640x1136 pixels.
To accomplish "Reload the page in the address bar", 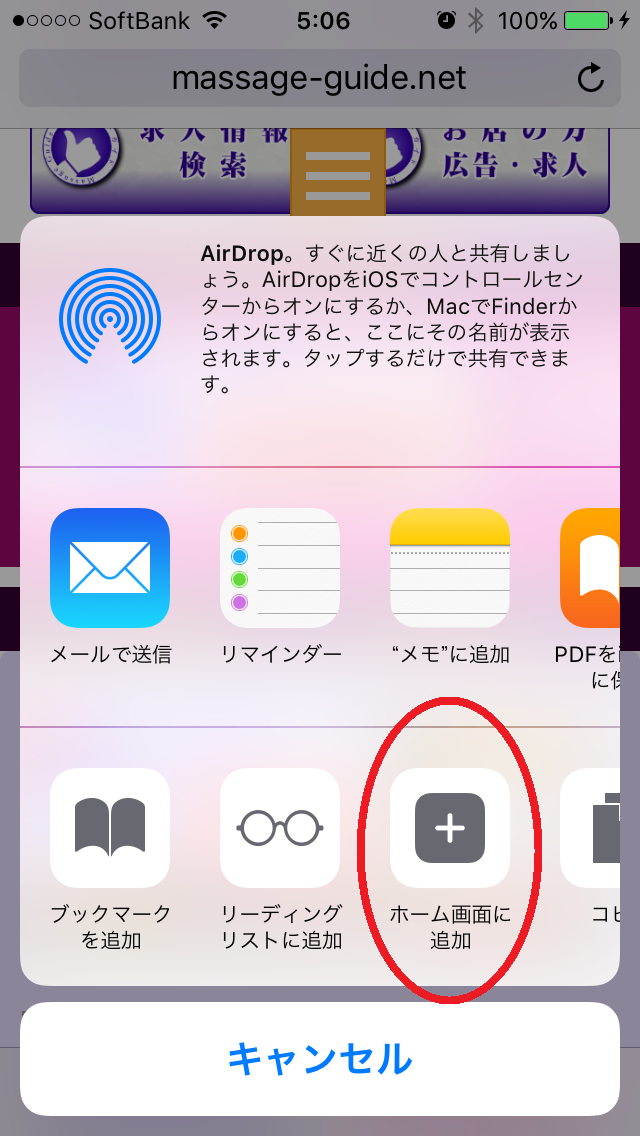I will click(591, 78).
